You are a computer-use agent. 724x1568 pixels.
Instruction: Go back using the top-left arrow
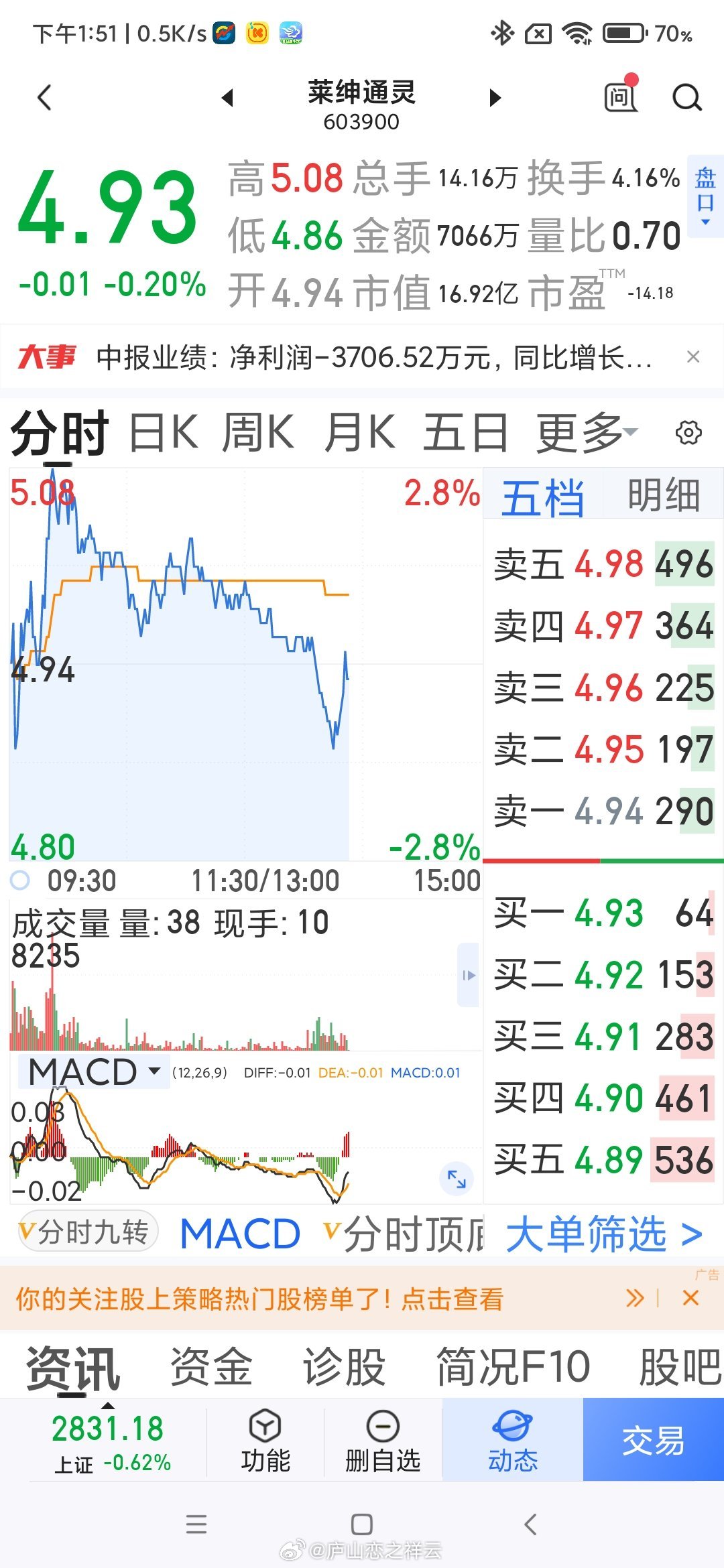click(44, 96)
